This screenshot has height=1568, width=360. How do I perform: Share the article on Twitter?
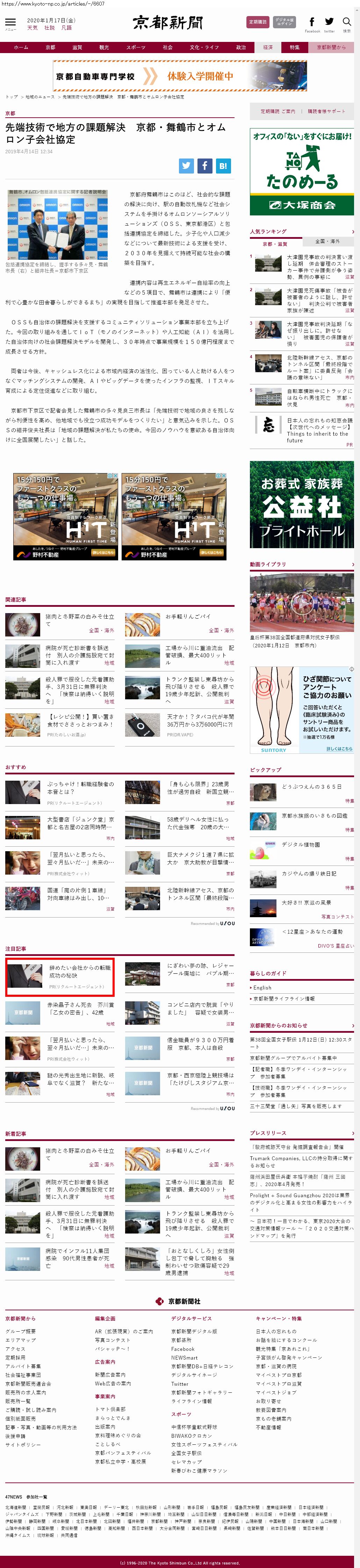point(186,165)
